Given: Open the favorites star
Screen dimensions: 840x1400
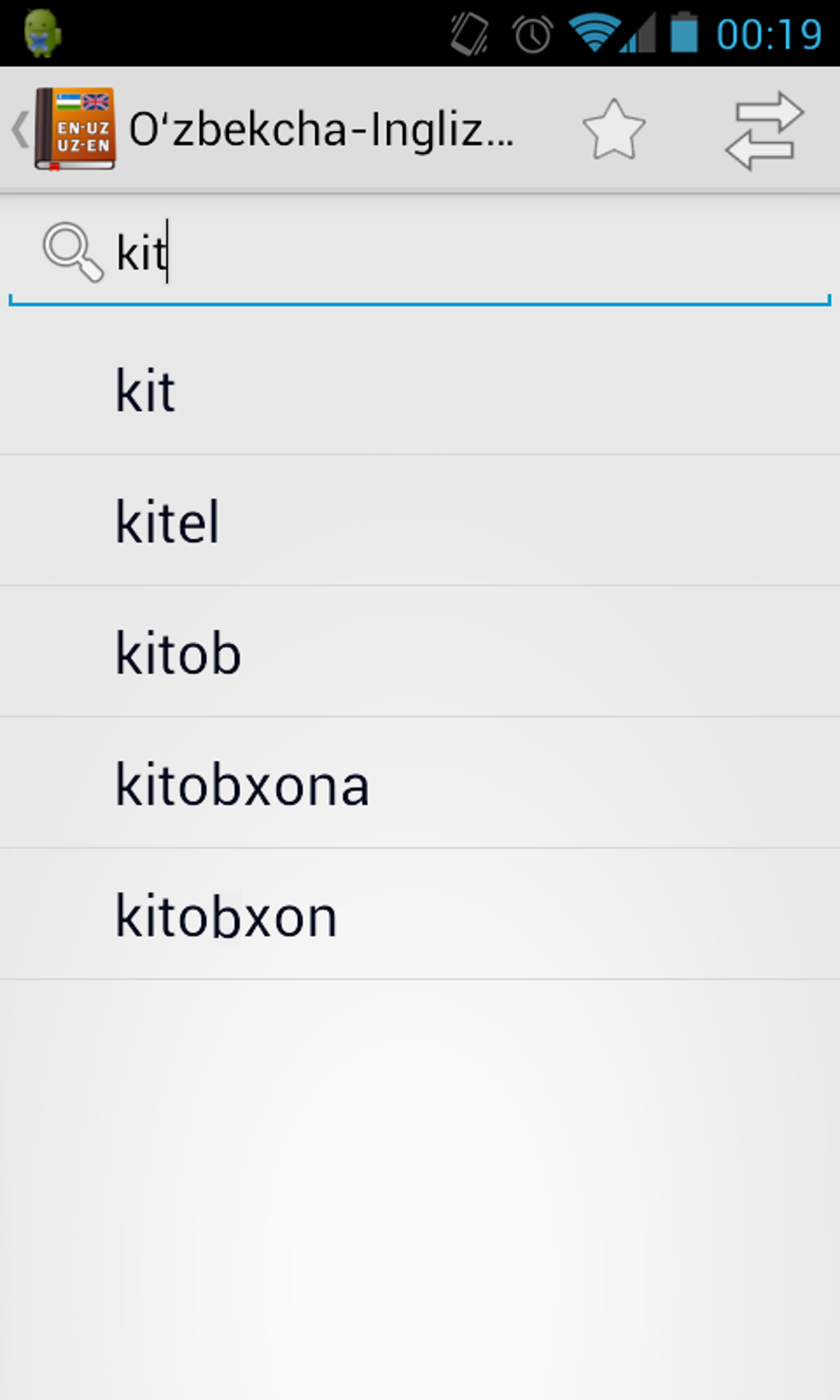Looking at the screenshot, I should (614, 129).
